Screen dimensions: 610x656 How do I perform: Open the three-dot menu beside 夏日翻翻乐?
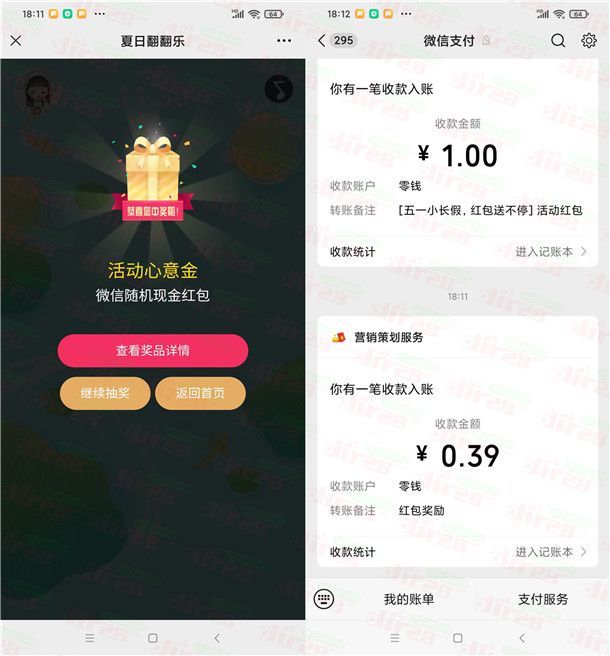[284, 41]
